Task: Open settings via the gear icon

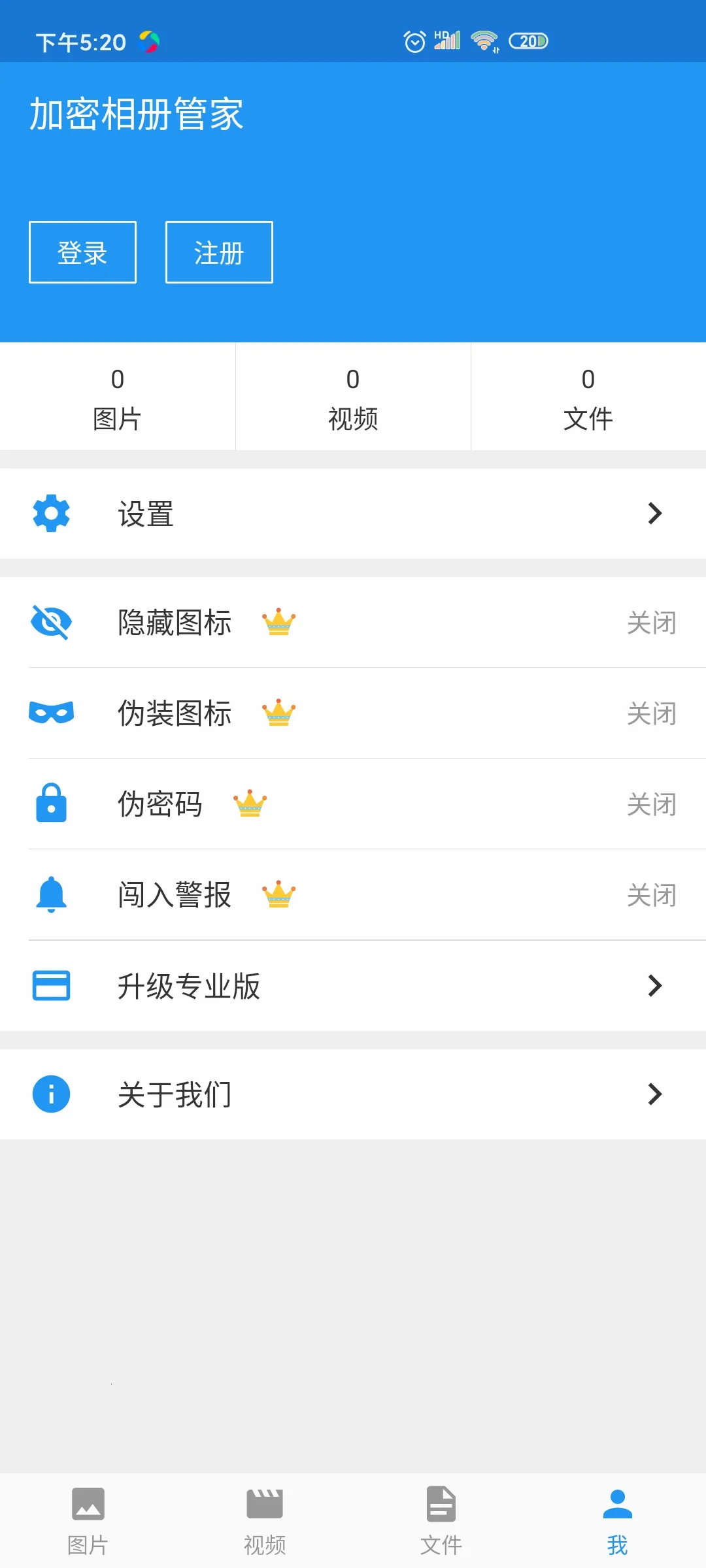Action: point(51,513)
